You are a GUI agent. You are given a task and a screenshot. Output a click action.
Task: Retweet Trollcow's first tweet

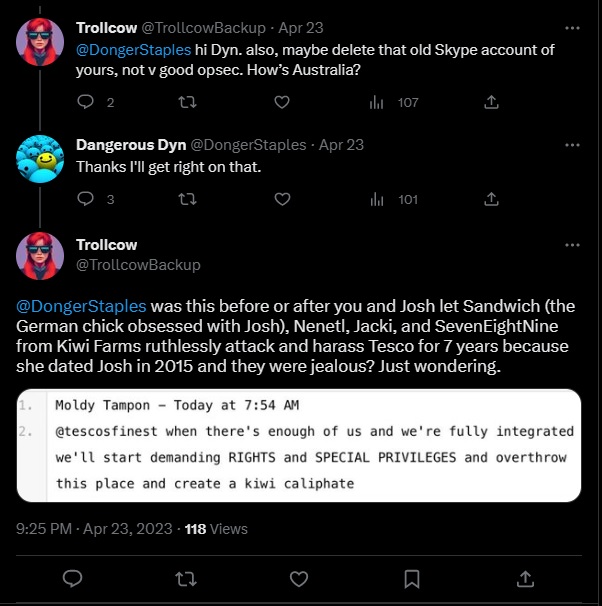click(x=186, y=102)
